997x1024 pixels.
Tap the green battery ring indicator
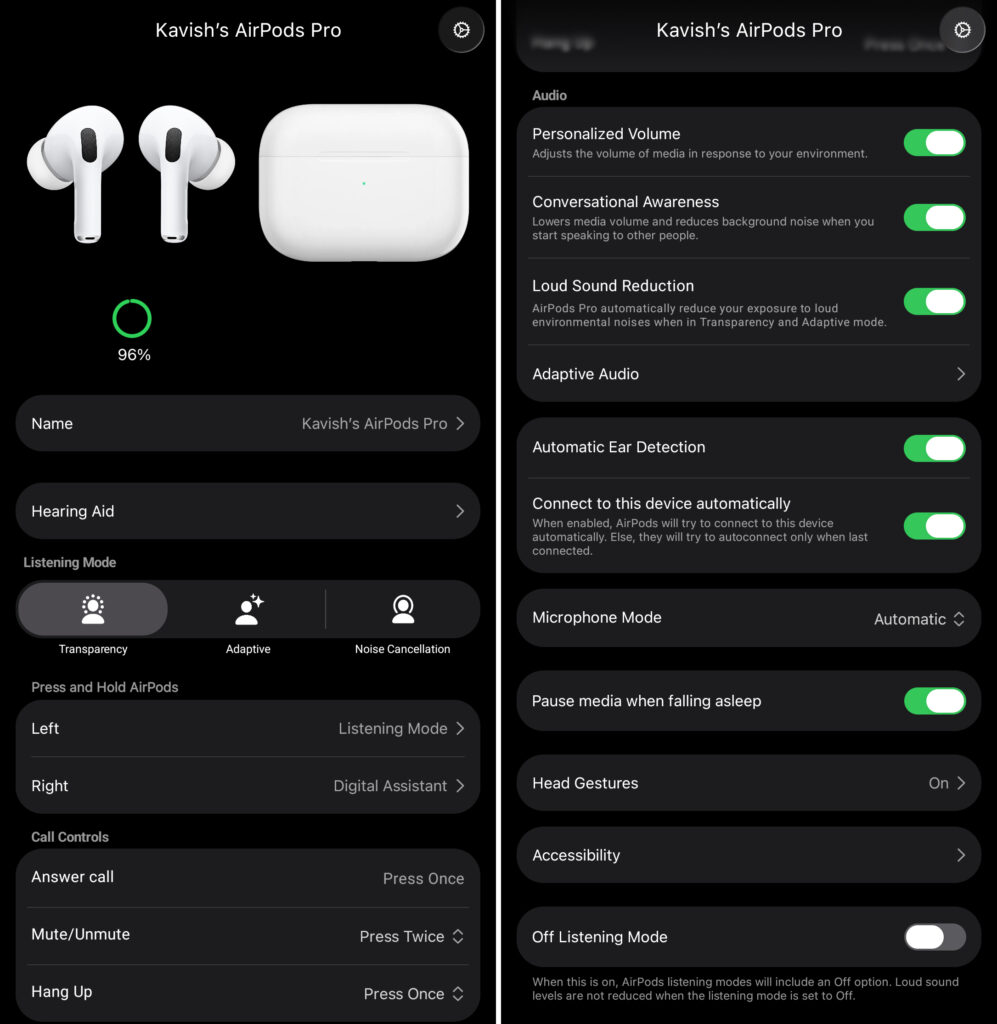[x=132, y=315]
